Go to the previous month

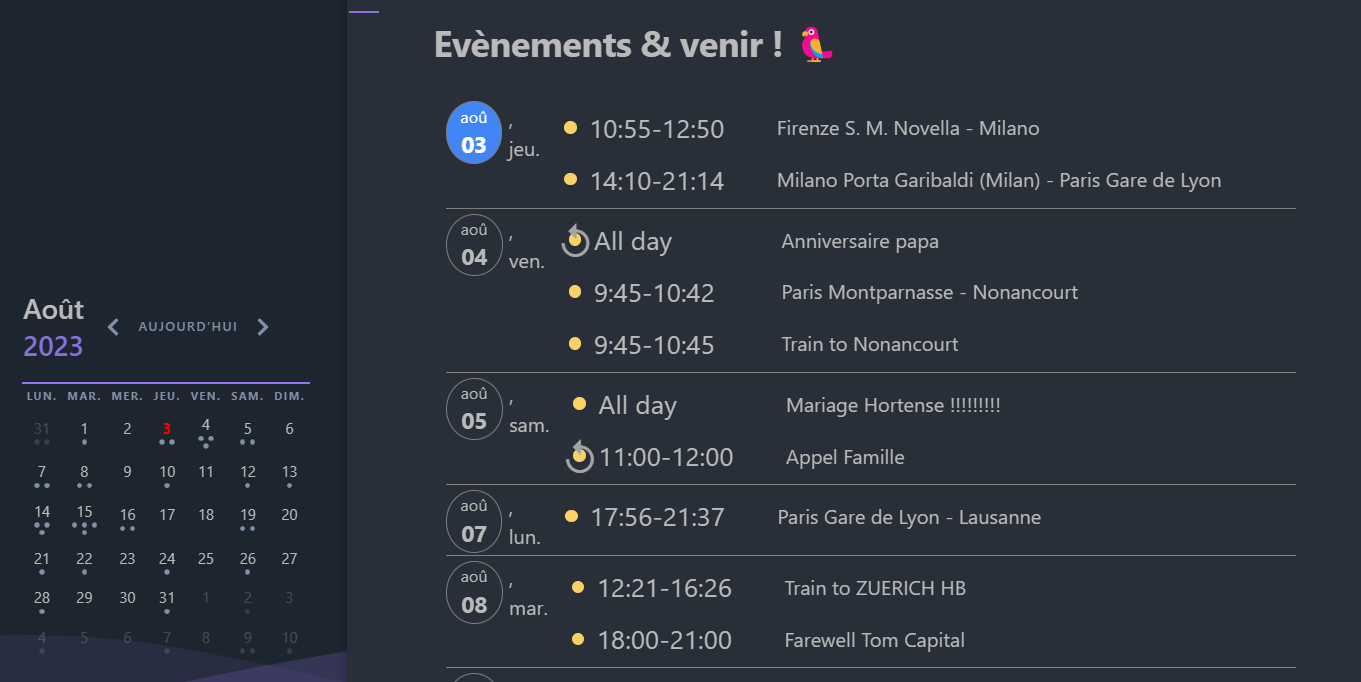click(x=113, y=327)
